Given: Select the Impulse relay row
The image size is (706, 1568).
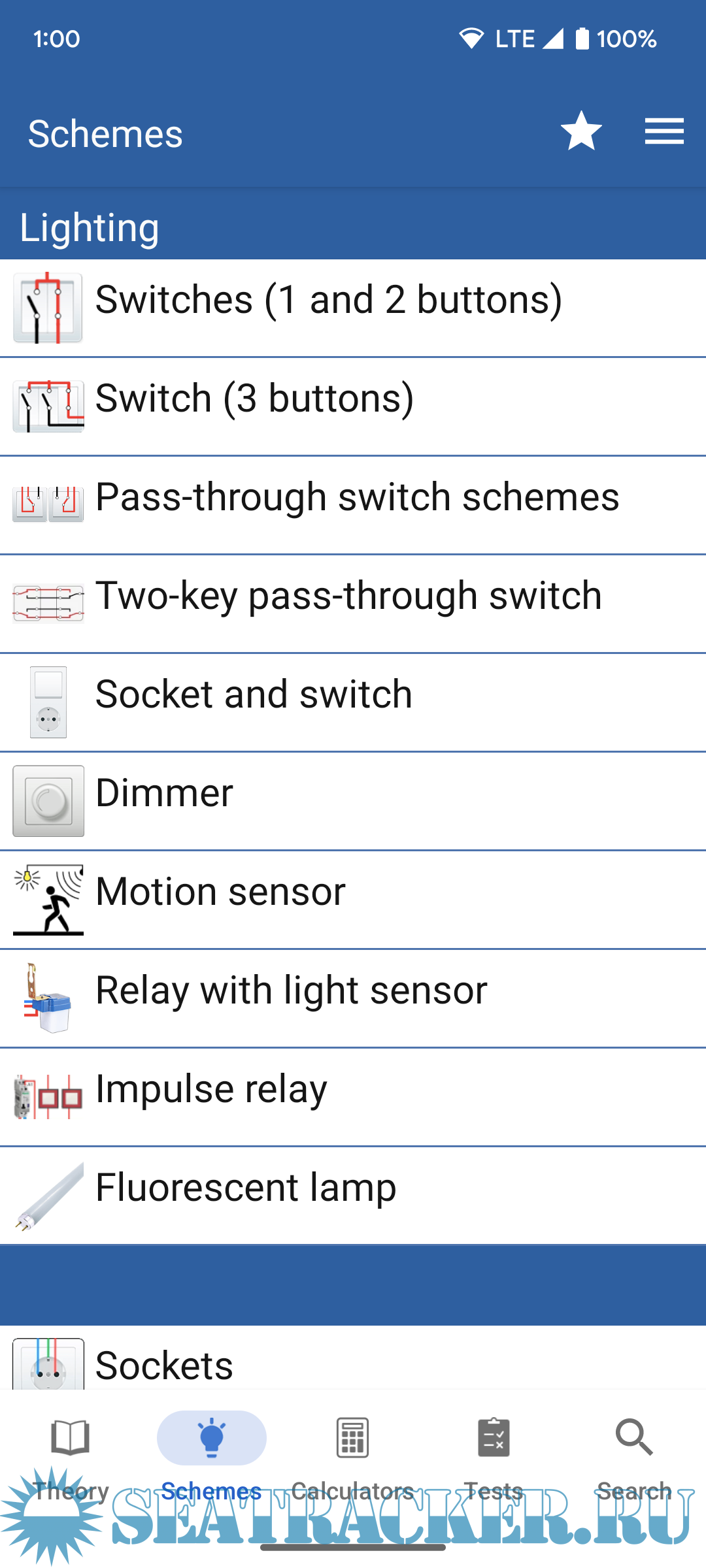Looking at the screenshot, I should click(353, 1097).
